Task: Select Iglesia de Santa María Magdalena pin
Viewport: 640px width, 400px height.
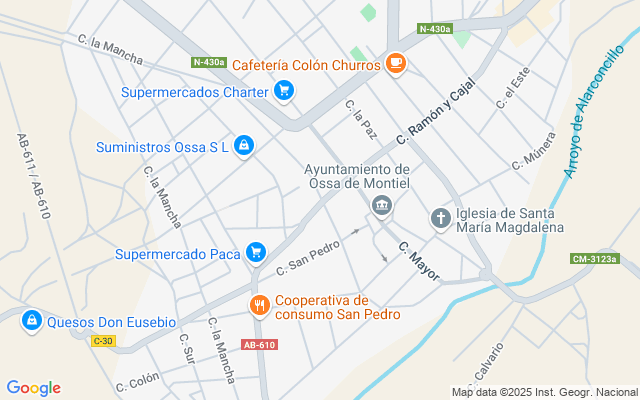Action: coord(441,219)
